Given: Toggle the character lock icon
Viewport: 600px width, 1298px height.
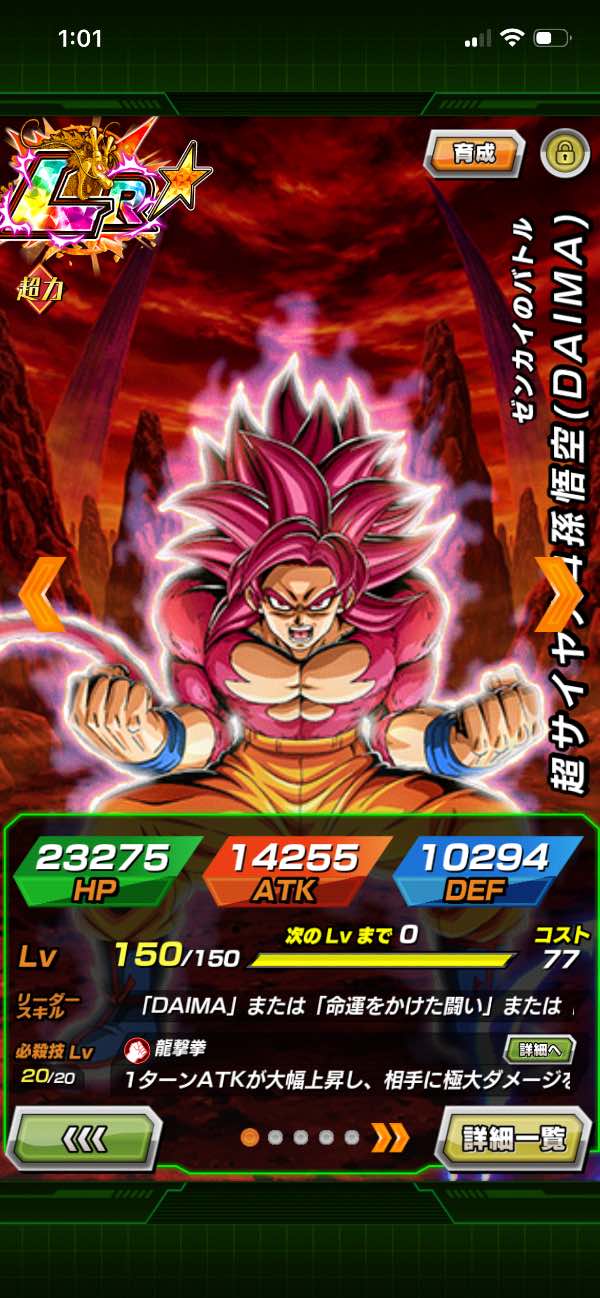Looking at the screenshot, I should (x=565, y=154).
